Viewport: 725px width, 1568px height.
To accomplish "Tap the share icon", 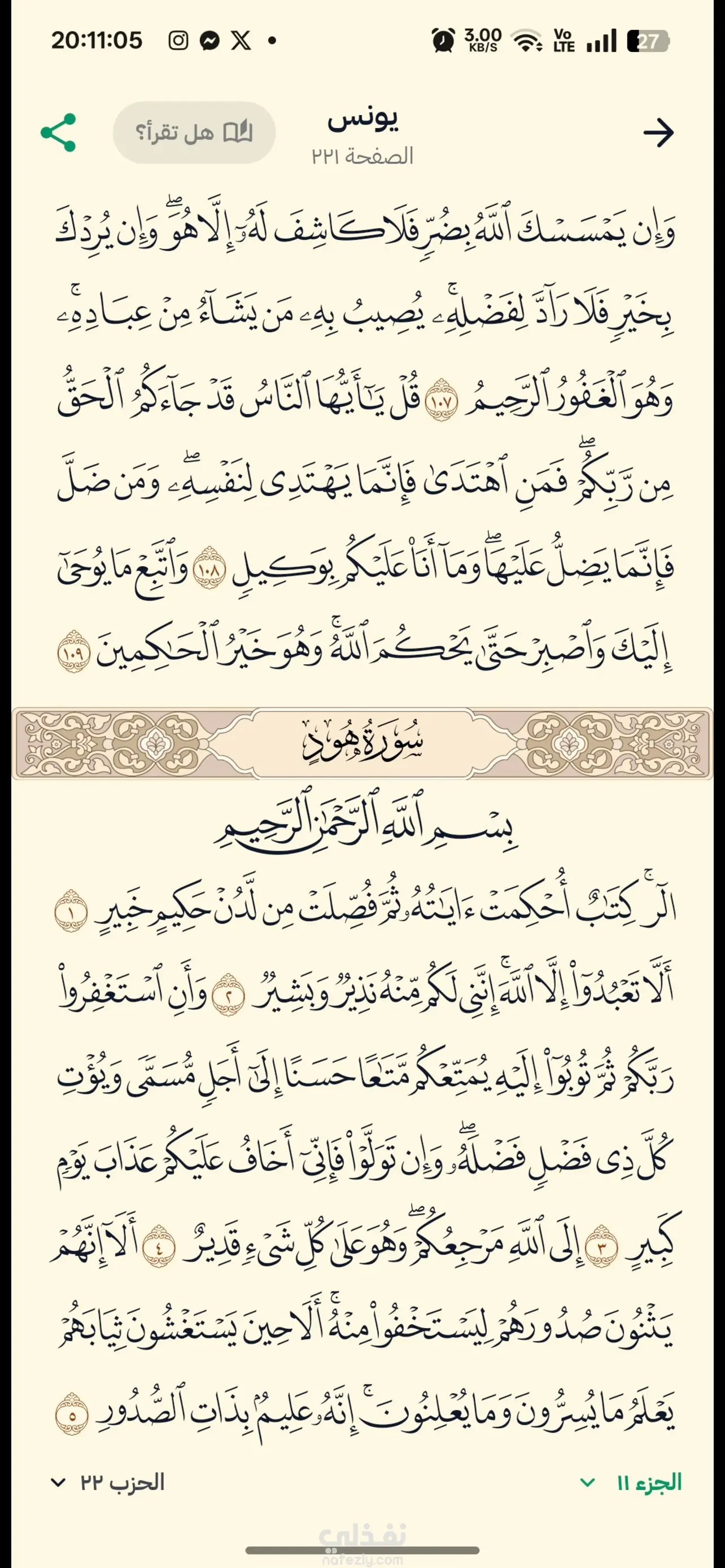I will point(58,132).
